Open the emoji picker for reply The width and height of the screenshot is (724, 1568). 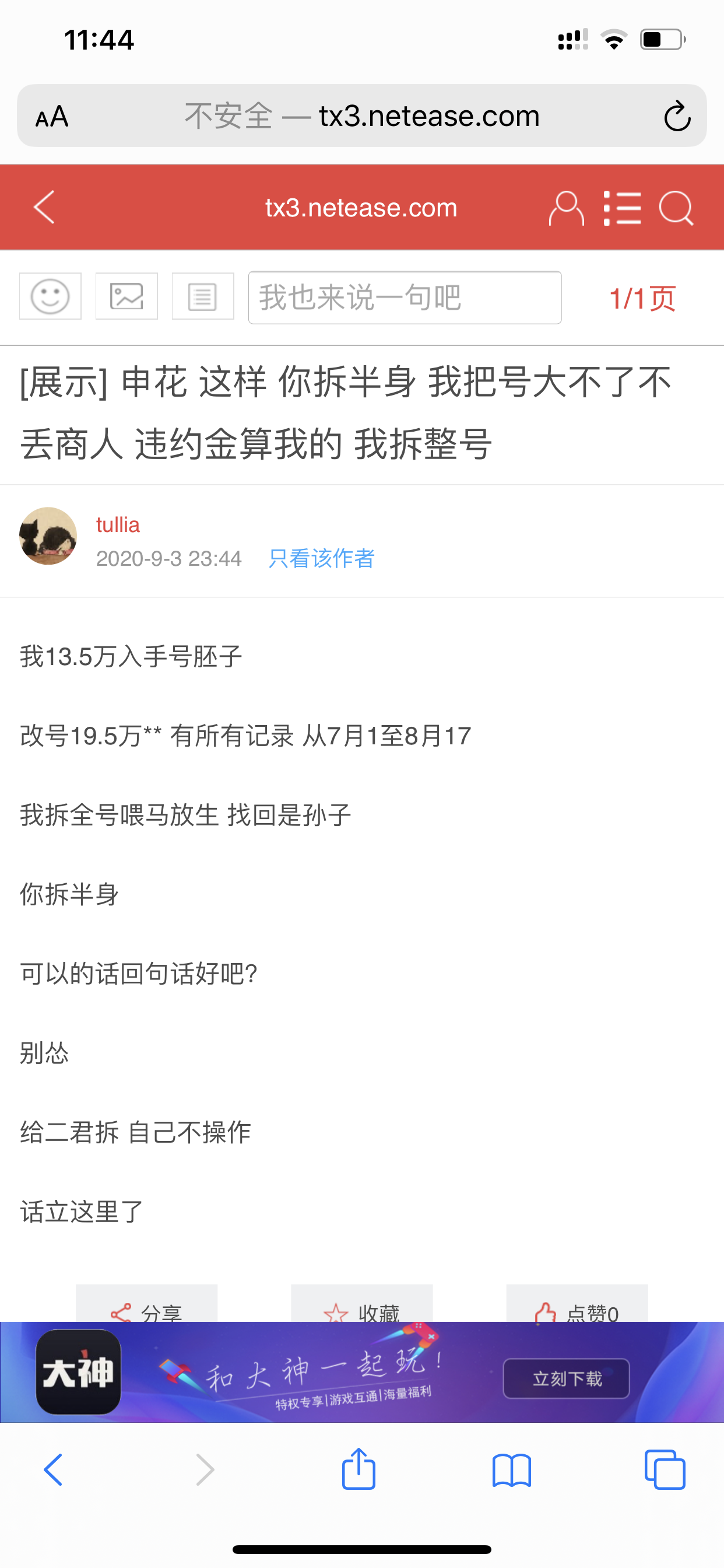click(50, 296)
